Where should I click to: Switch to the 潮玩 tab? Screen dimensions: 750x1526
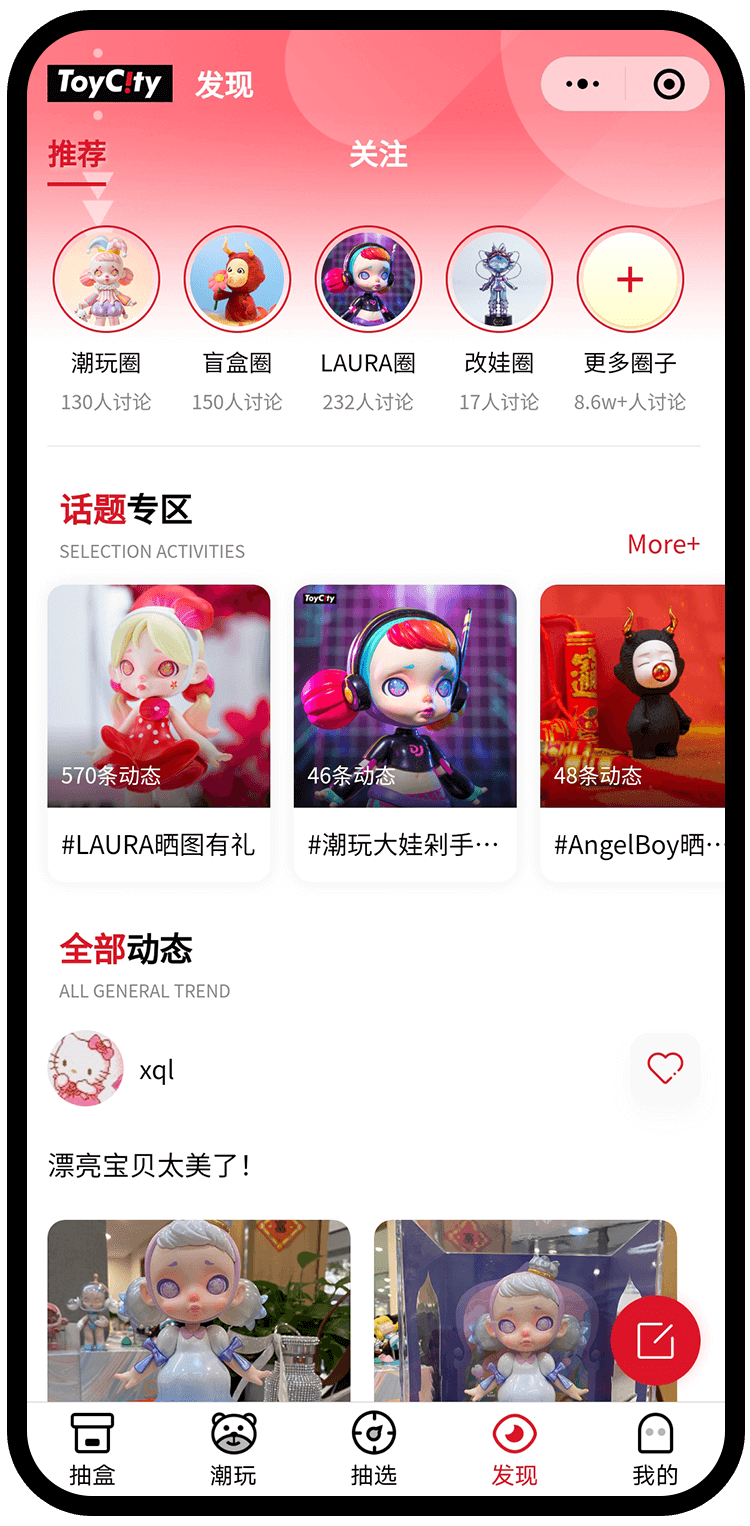click(x=233, y=1449)
